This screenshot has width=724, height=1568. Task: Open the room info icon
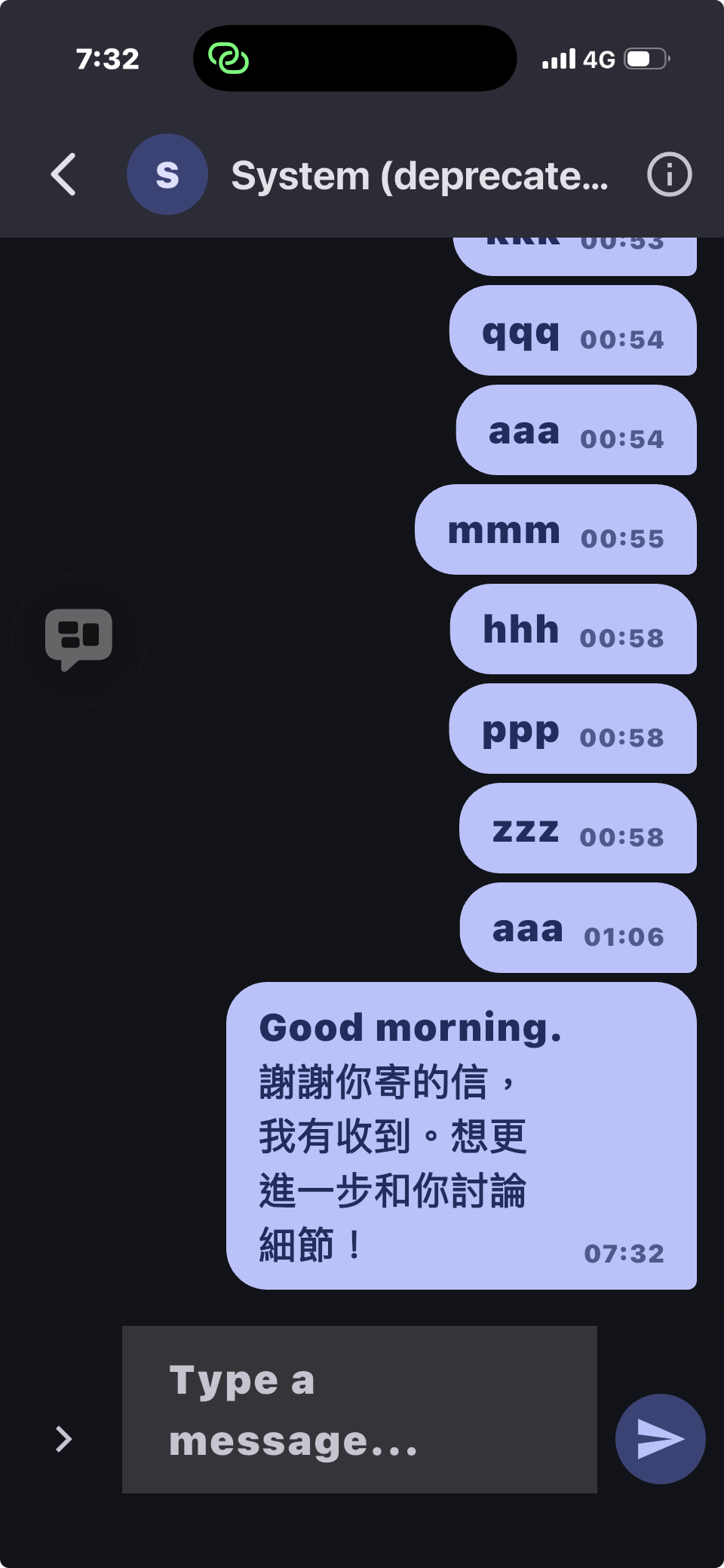669,174
